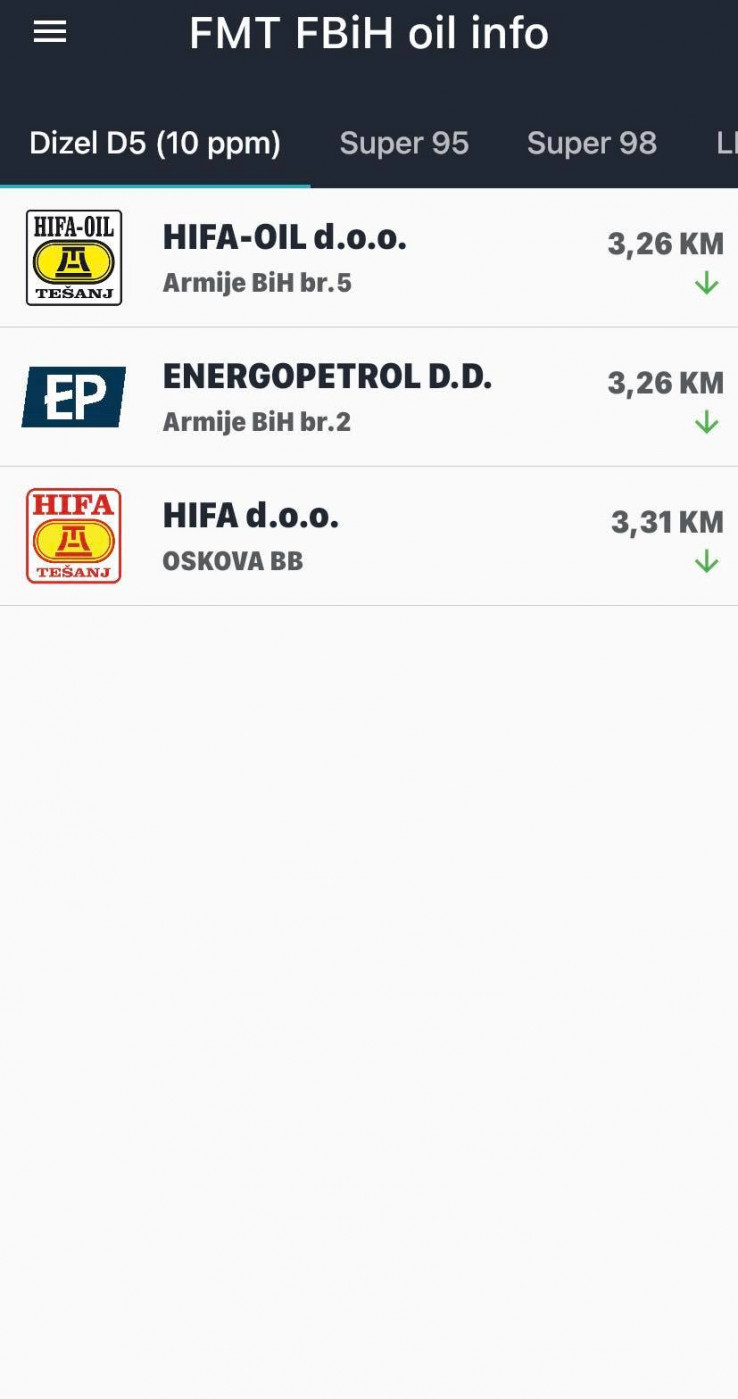Open the ENERGOPETROL D.D. station row
The height and width of the screenshot is (1399, 738).
click(x=369, y=397)
